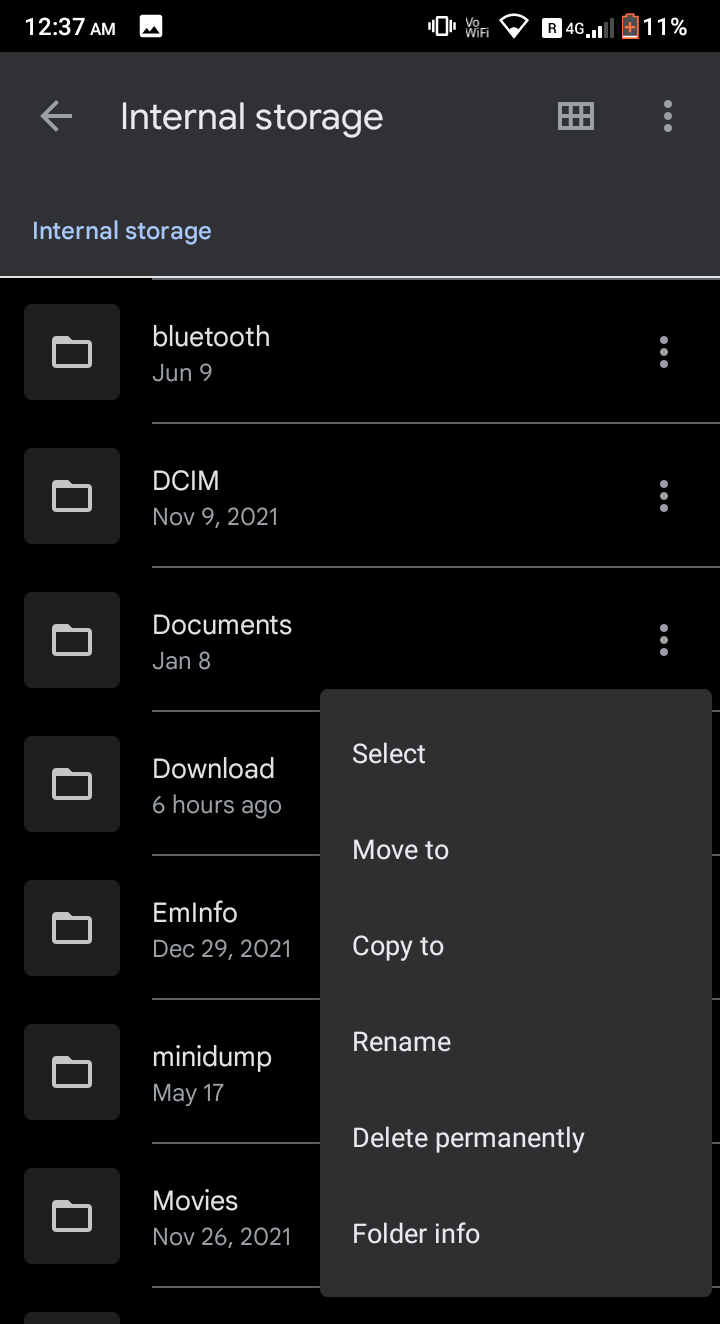Open the Download folder

[160, 784]
